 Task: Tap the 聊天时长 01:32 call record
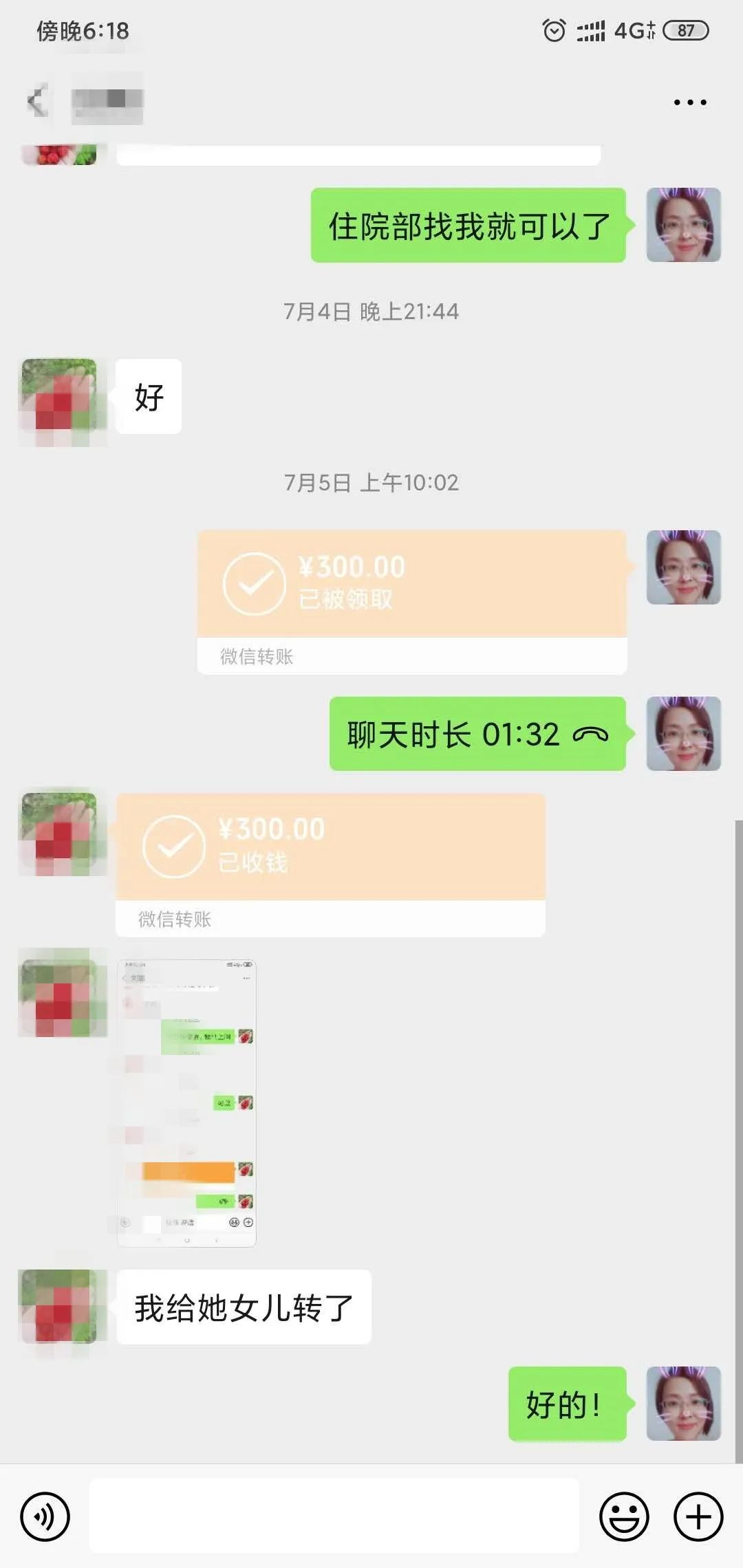477,734
